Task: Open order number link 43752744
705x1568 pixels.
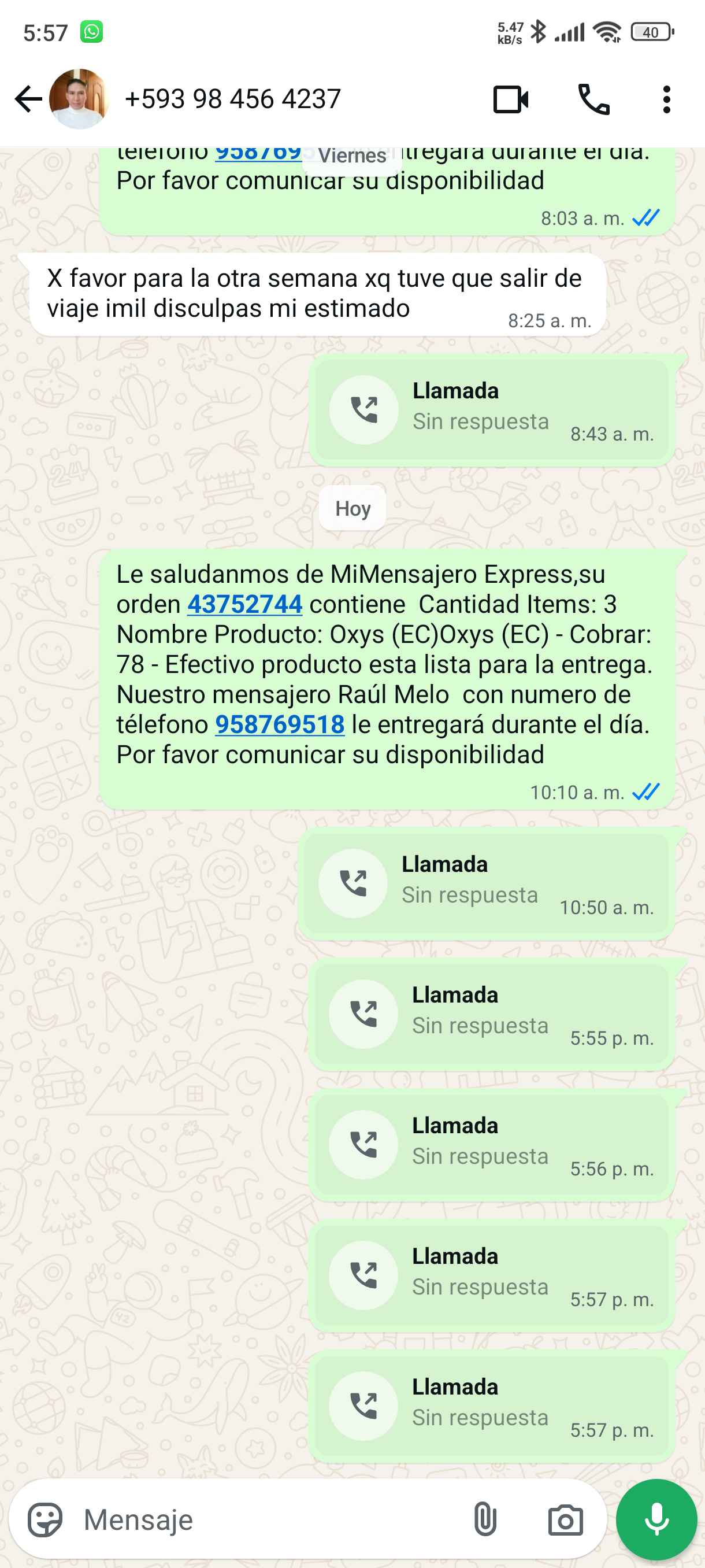Action: click(x=244, y=604)
